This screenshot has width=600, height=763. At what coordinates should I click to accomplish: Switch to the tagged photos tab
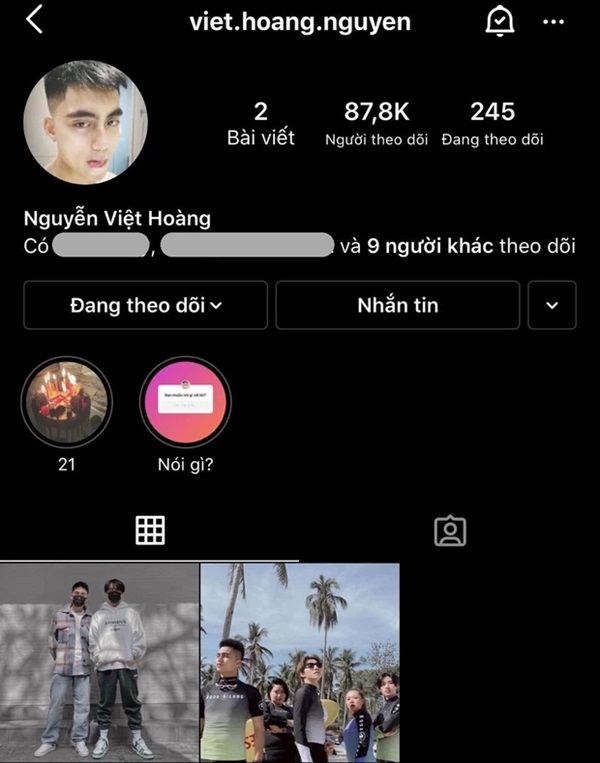pos(450,530)
